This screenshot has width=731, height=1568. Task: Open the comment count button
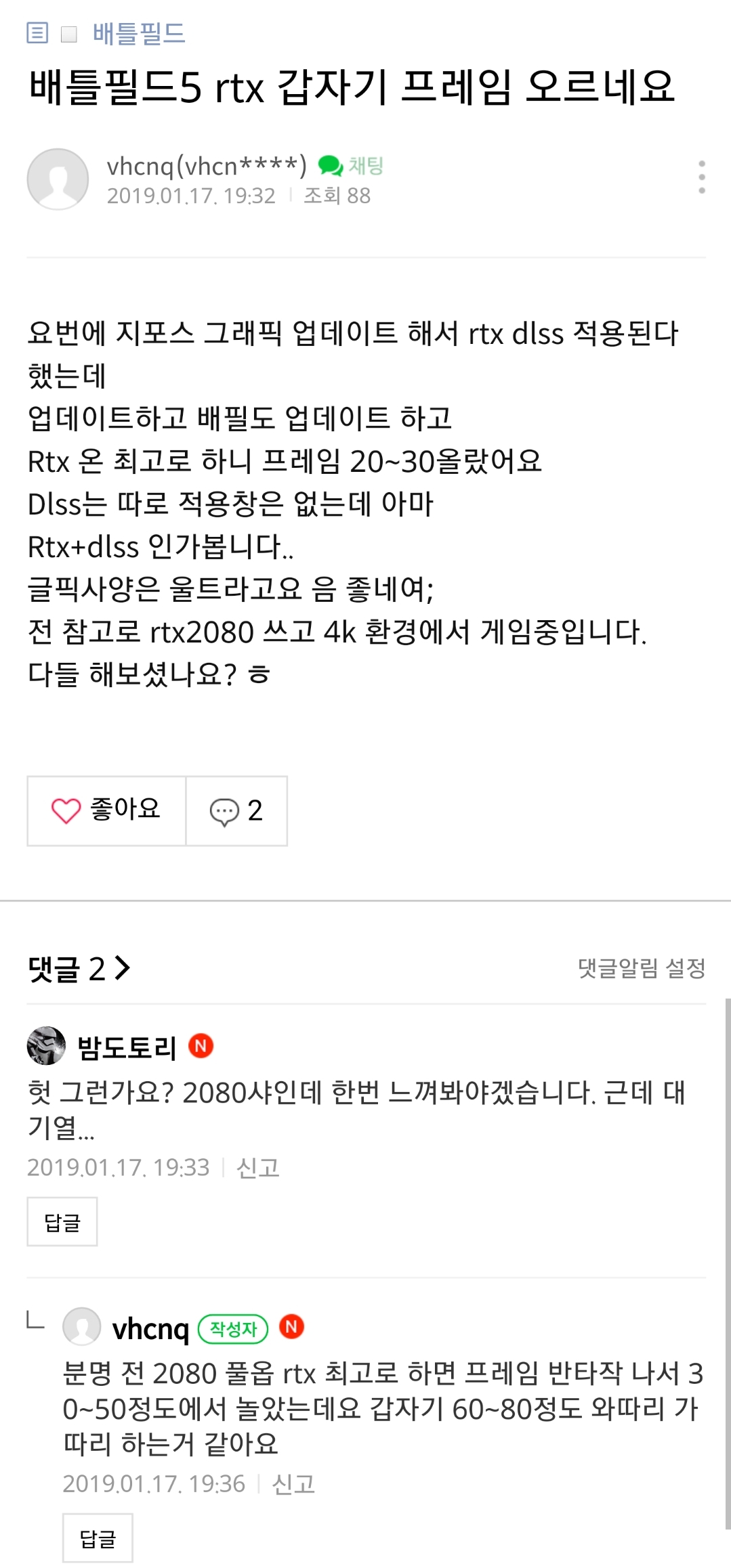pos(236,810)
